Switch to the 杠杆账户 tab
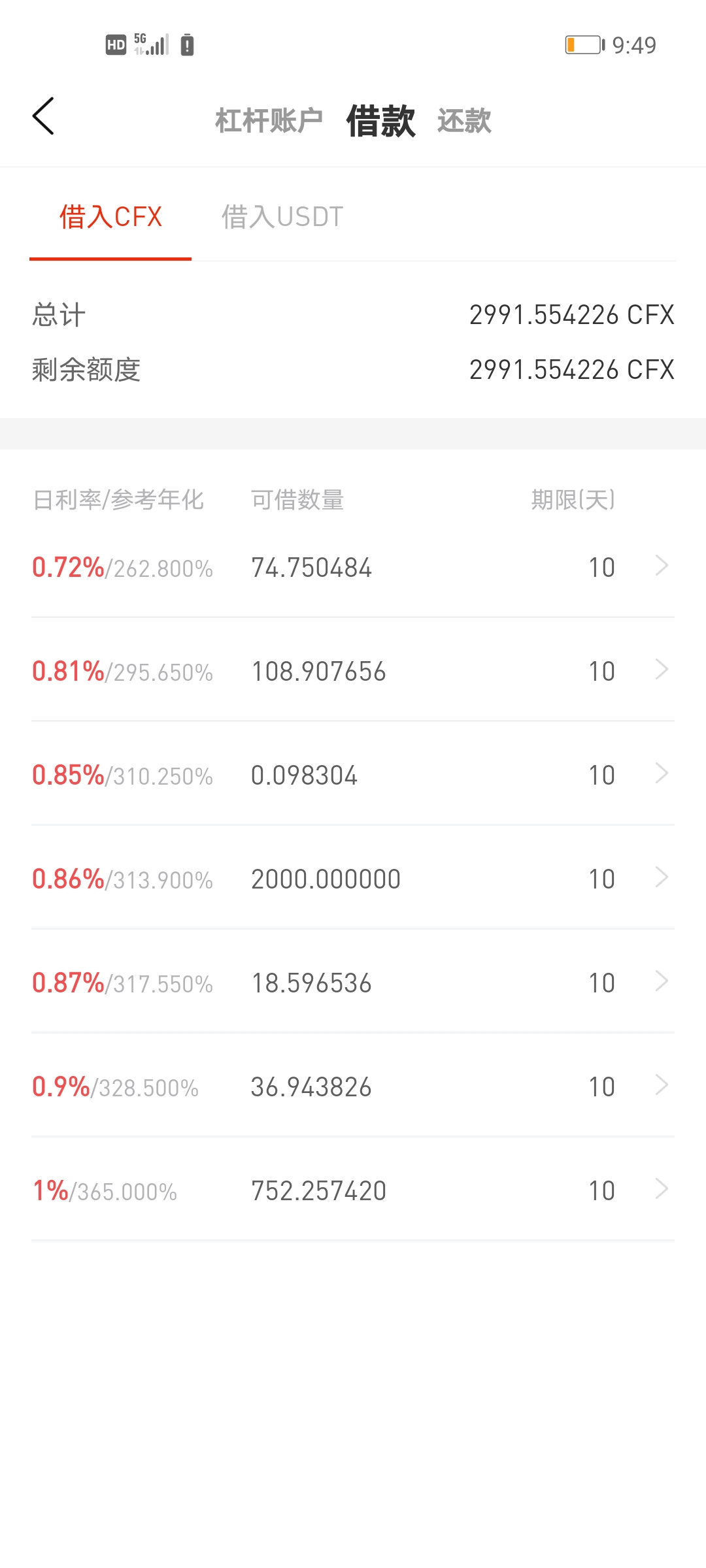This screenshot has height=1568, width=706. pos(269,121)
